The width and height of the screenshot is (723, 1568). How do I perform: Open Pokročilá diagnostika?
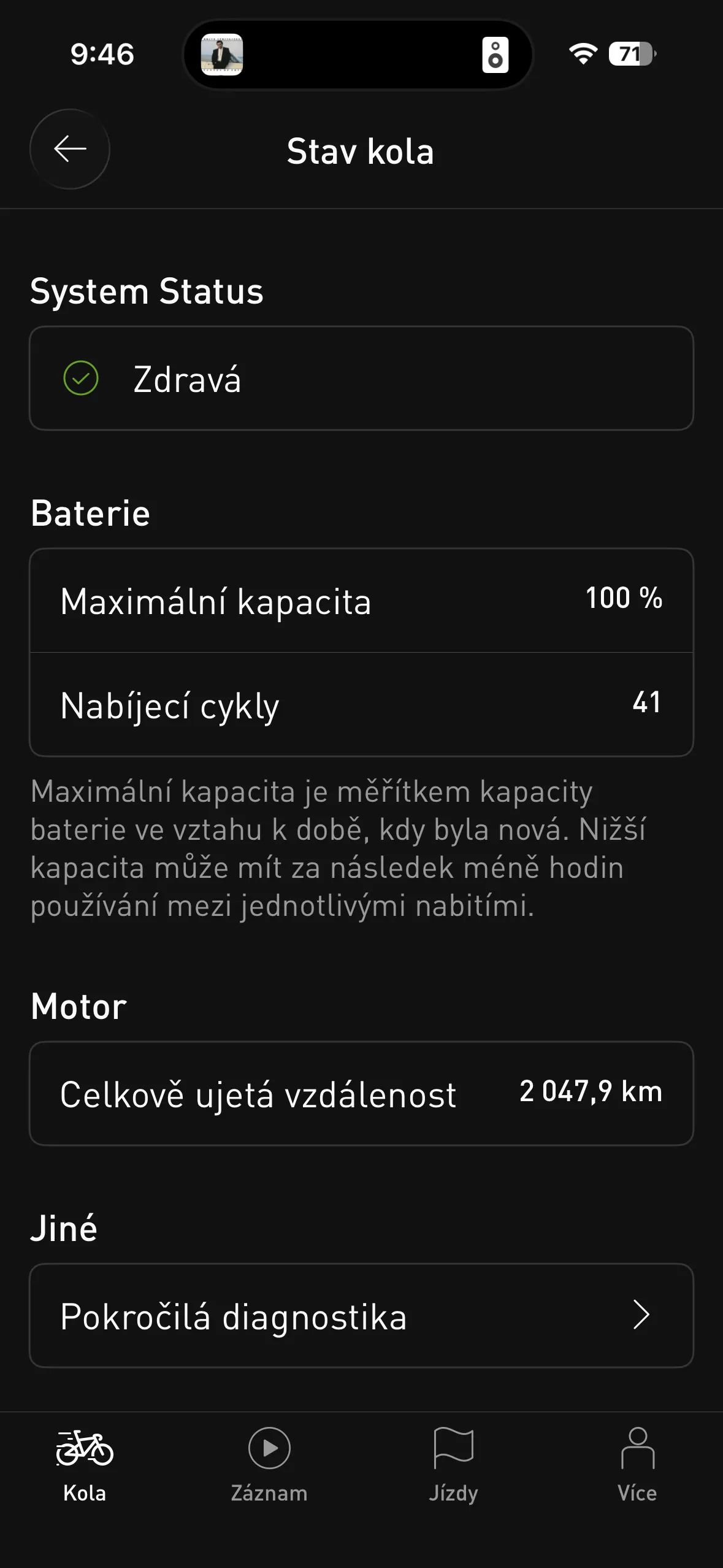(361, 1316)
